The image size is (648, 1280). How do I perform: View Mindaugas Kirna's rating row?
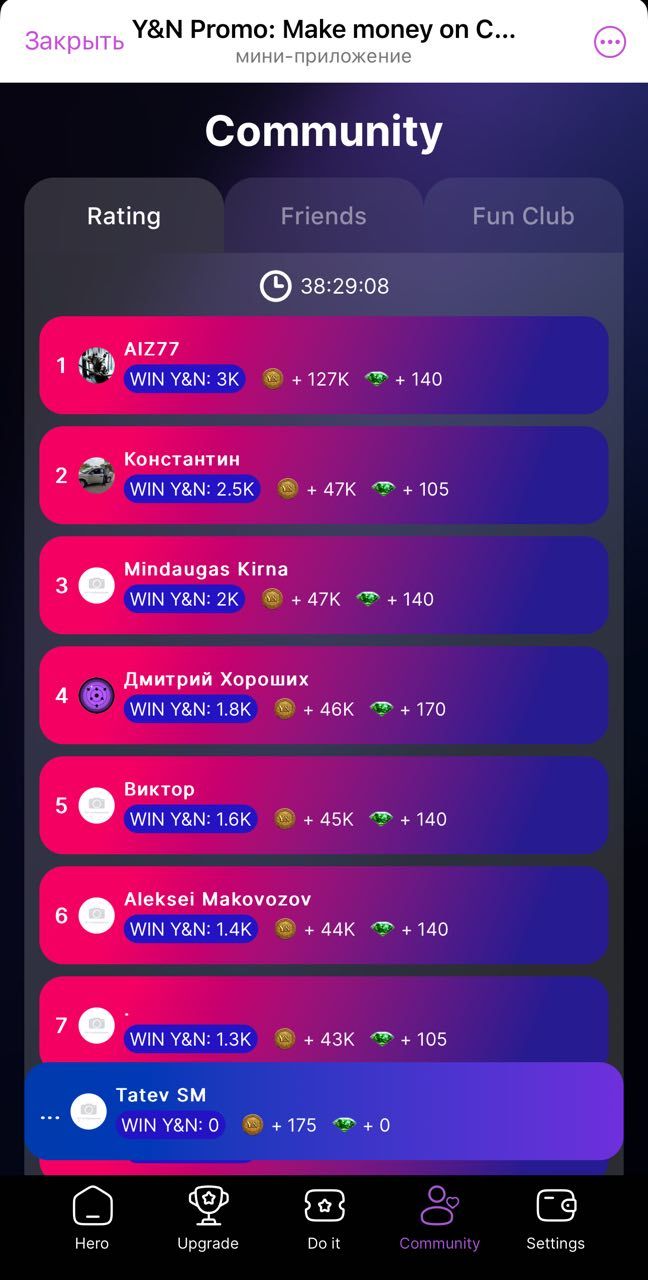pos(323,585)
